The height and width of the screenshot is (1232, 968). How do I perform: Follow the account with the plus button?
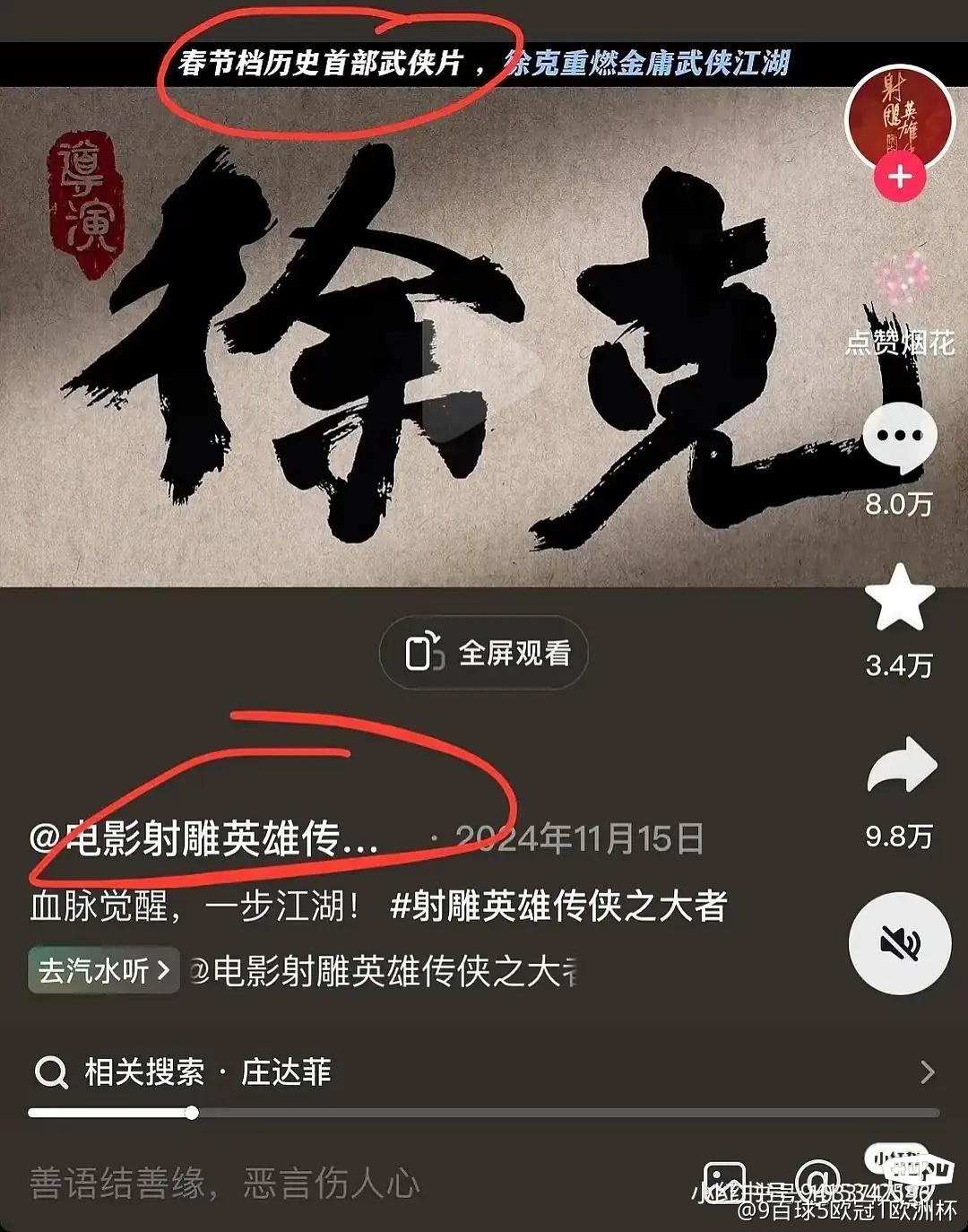pos(899,176)
